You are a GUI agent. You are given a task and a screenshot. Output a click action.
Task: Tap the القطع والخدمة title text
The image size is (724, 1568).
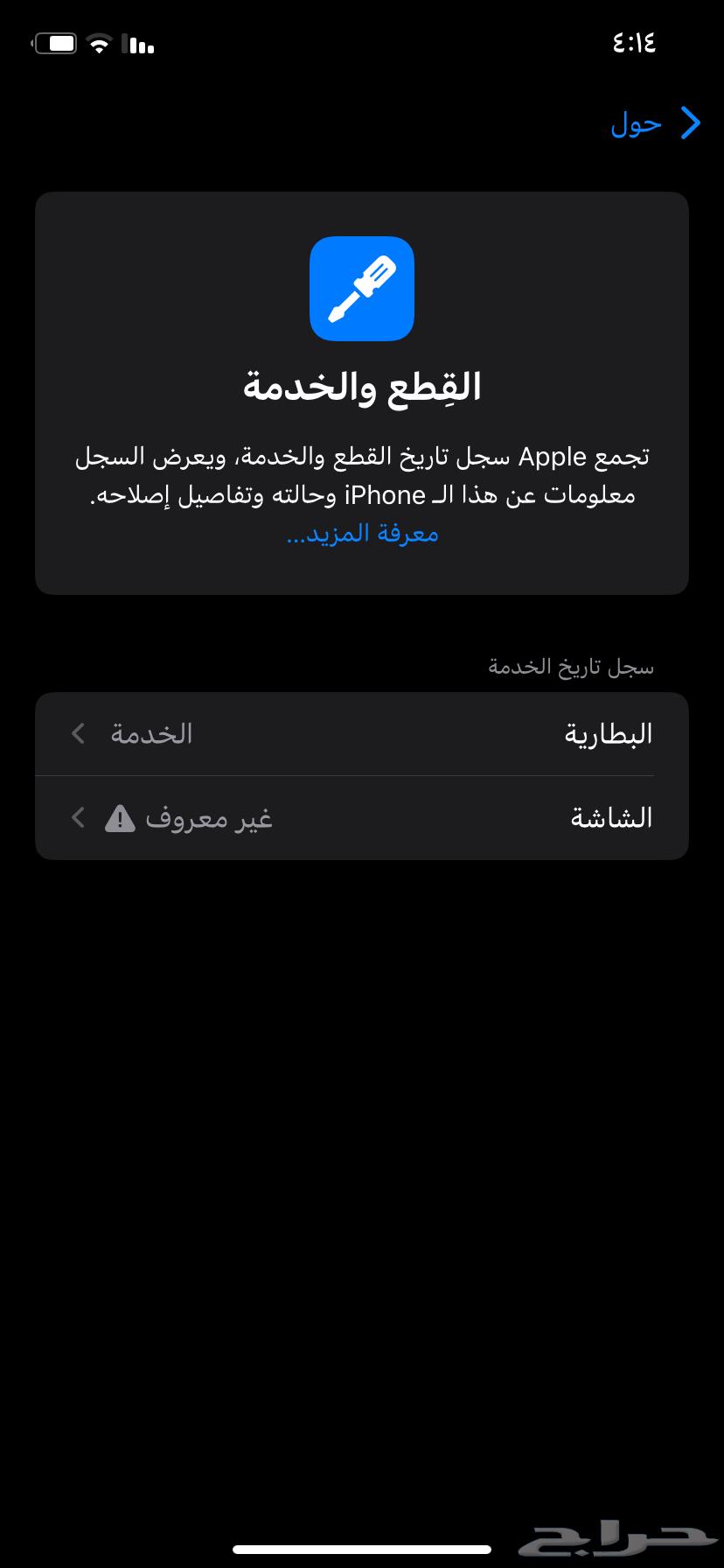pyautogui.click(x=361, y=386)
